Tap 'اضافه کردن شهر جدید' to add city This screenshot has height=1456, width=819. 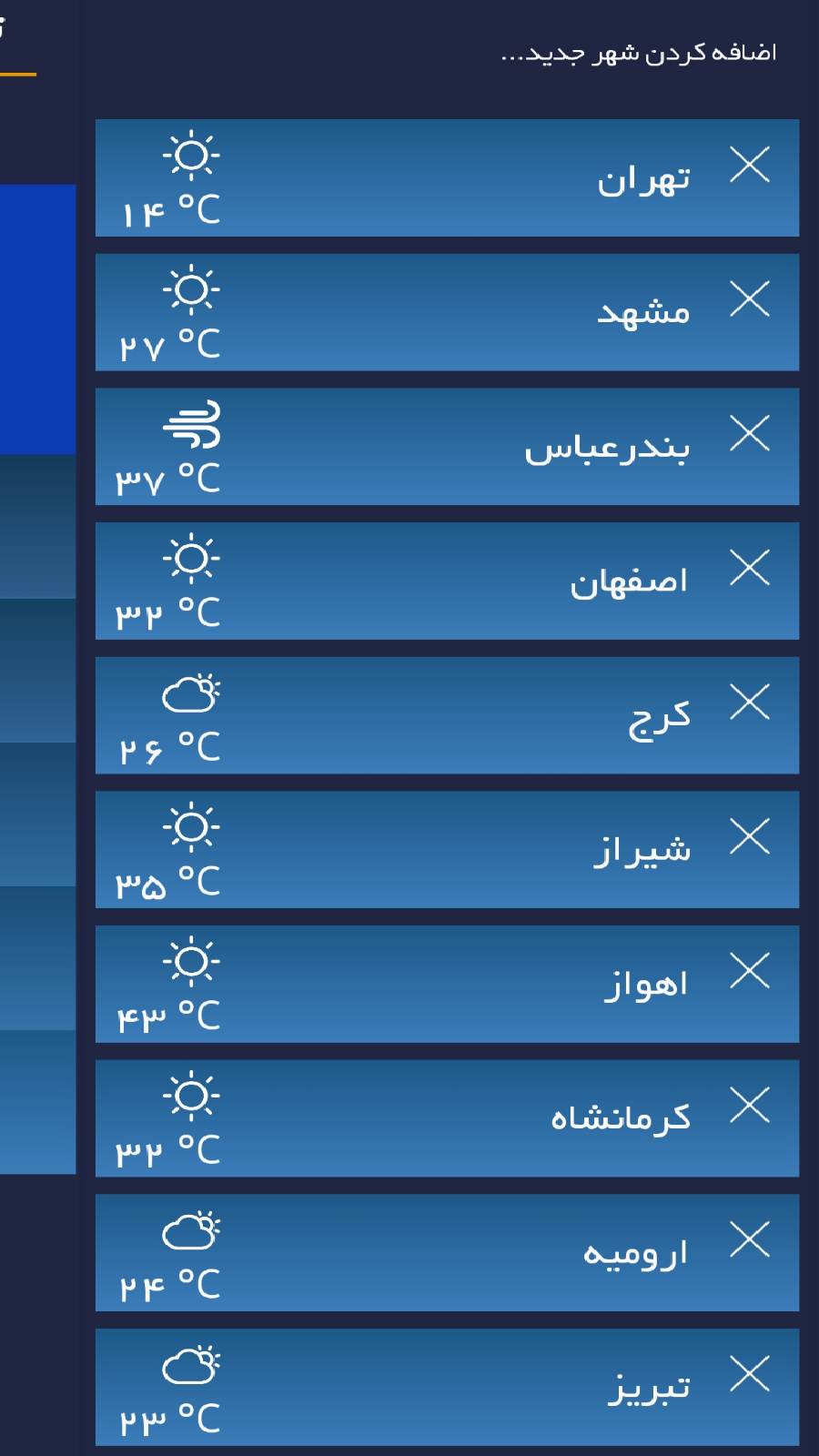pos(639,53)
